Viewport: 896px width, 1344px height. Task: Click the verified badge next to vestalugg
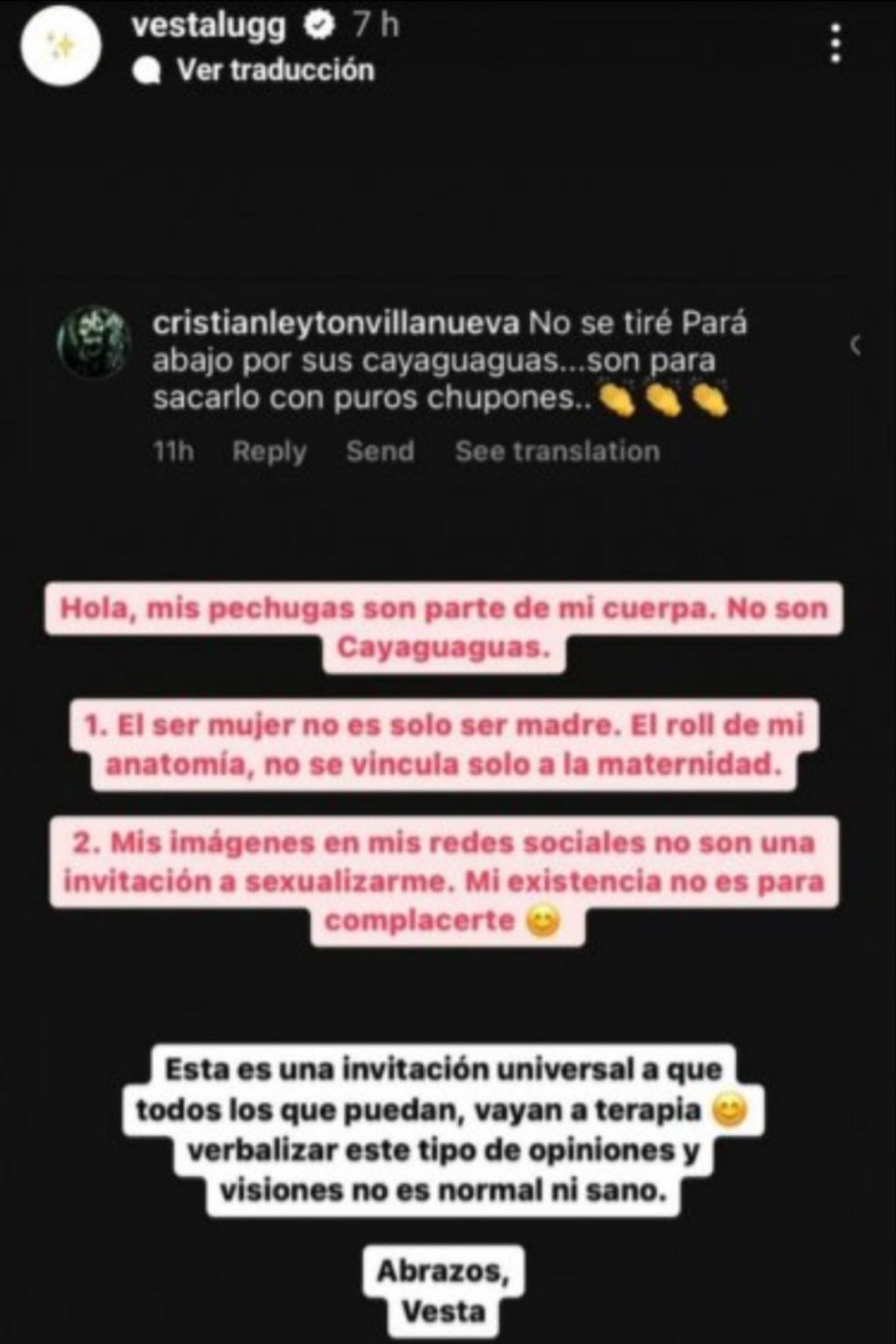[x=320, y=26]
